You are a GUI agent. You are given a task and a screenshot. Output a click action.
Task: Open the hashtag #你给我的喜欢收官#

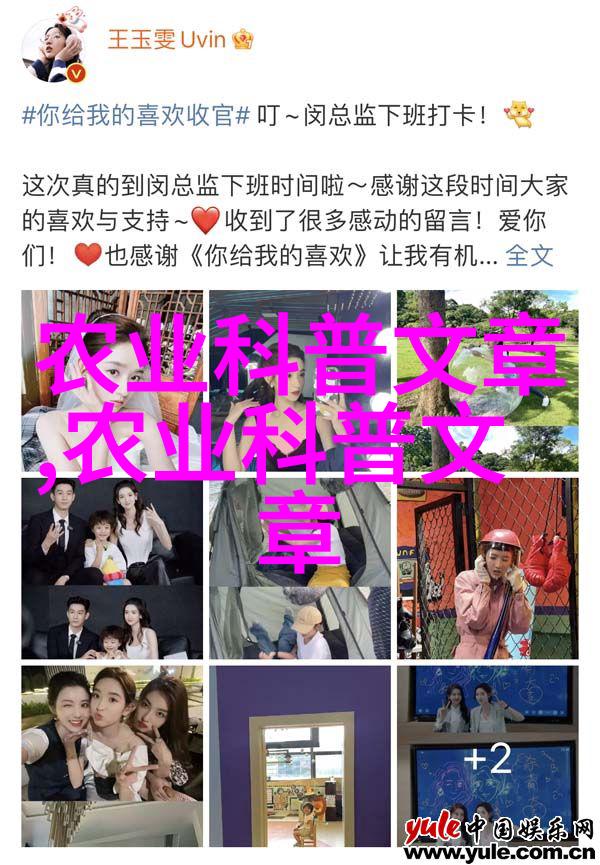click(134, 116)
